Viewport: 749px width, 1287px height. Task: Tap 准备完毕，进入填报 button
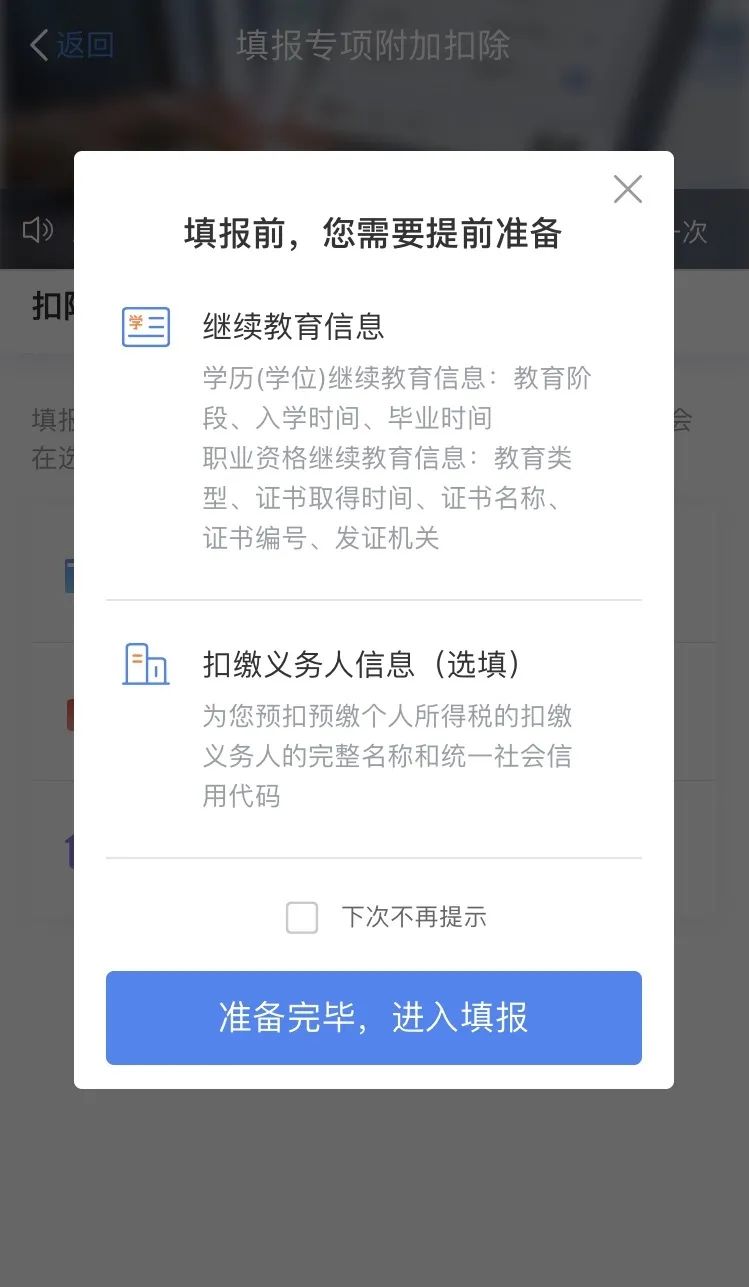[373, 1017]
